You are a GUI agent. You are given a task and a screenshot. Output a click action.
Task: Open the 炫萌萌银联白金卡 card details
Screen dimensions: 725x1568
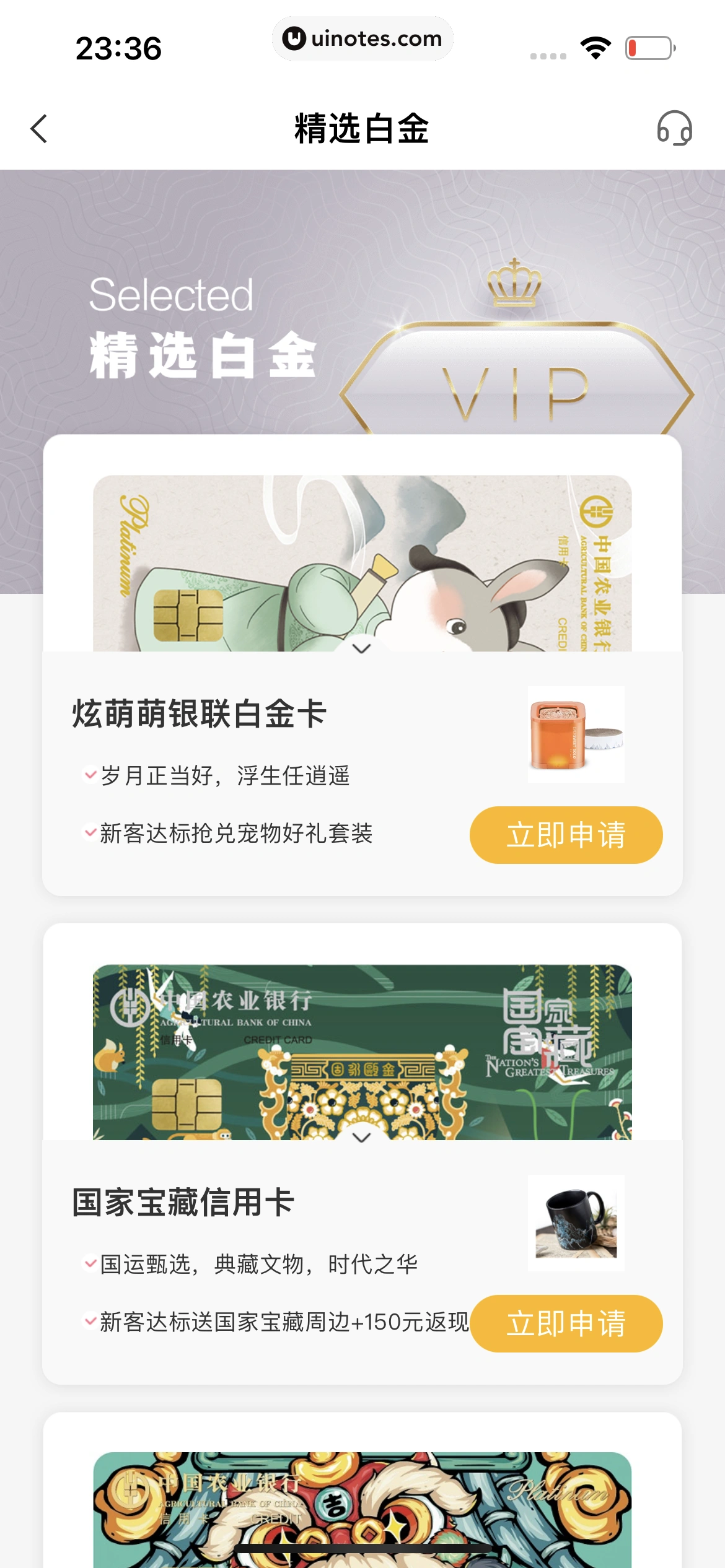(200, 713)
